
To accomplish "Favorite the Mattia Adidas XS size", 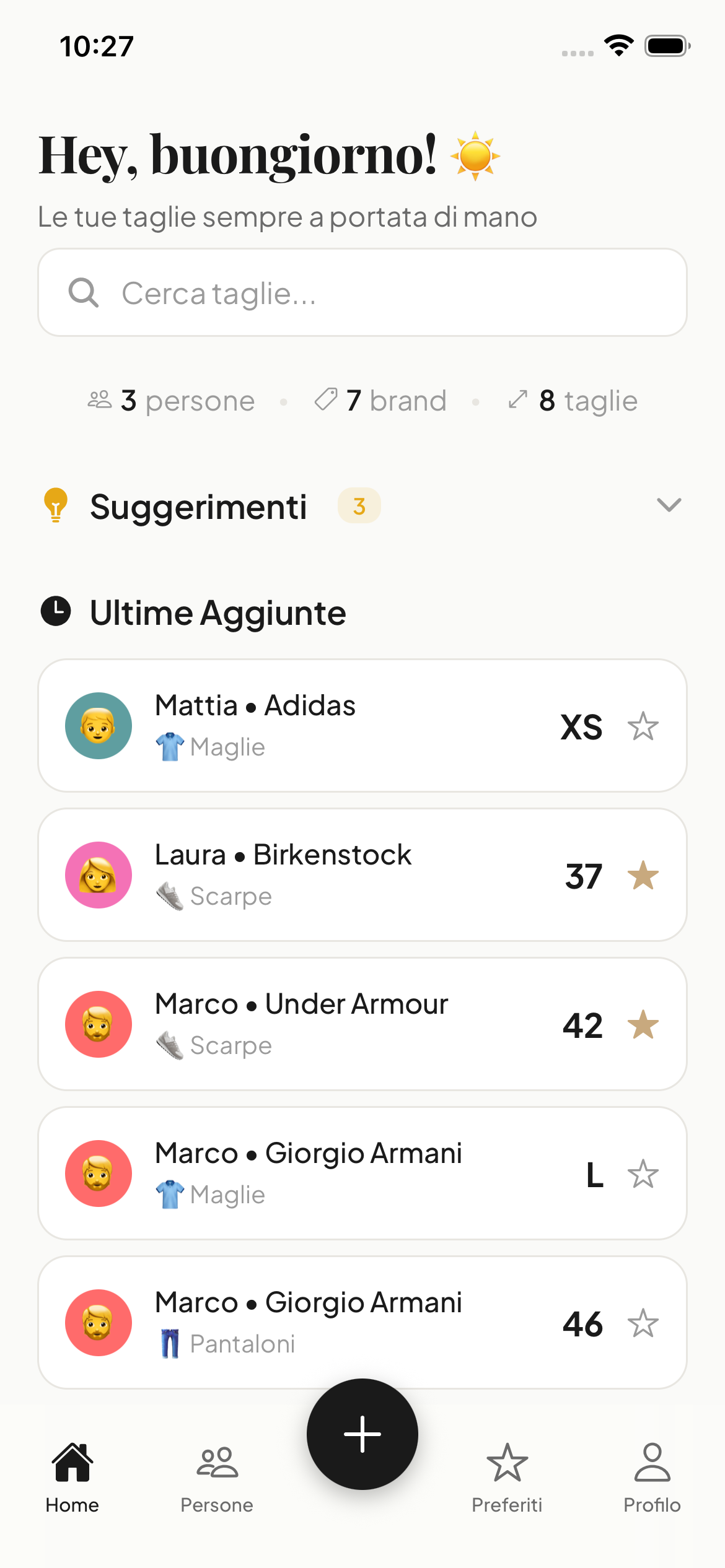I will (643, 726).
